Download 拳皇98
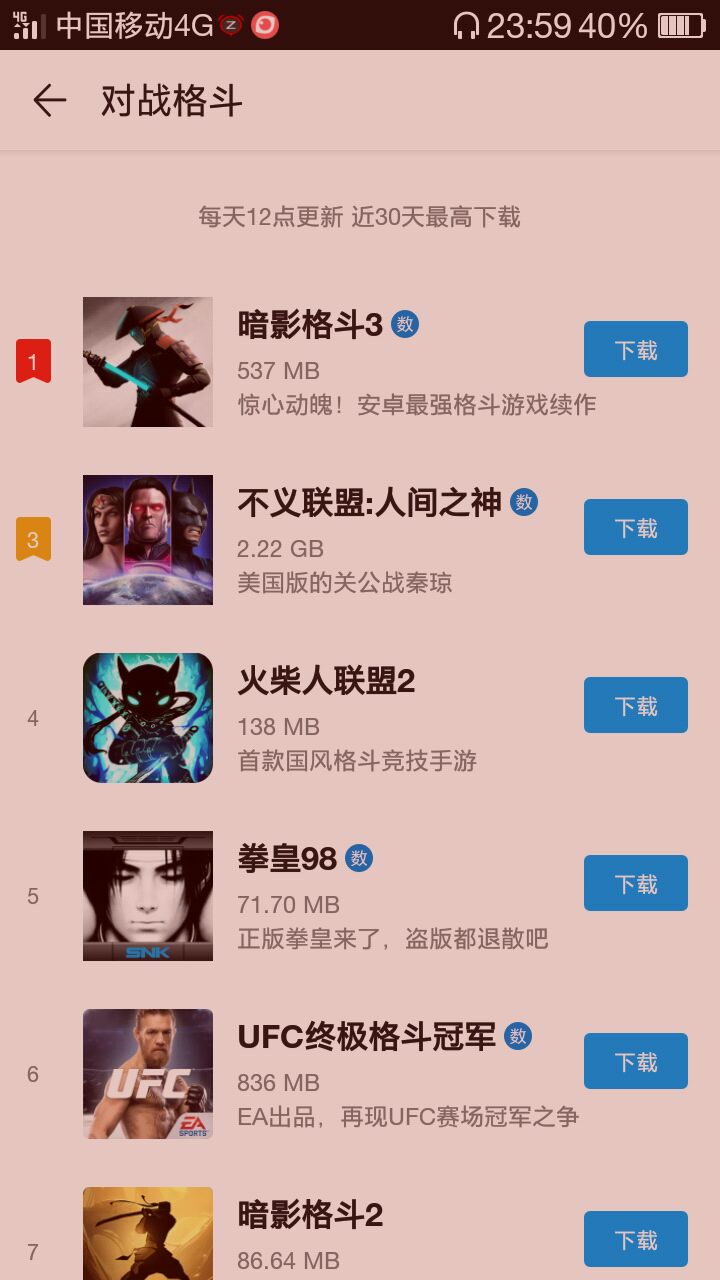Screen dimensions: 720x1280 pyautogui.click(x=635, y=883)
